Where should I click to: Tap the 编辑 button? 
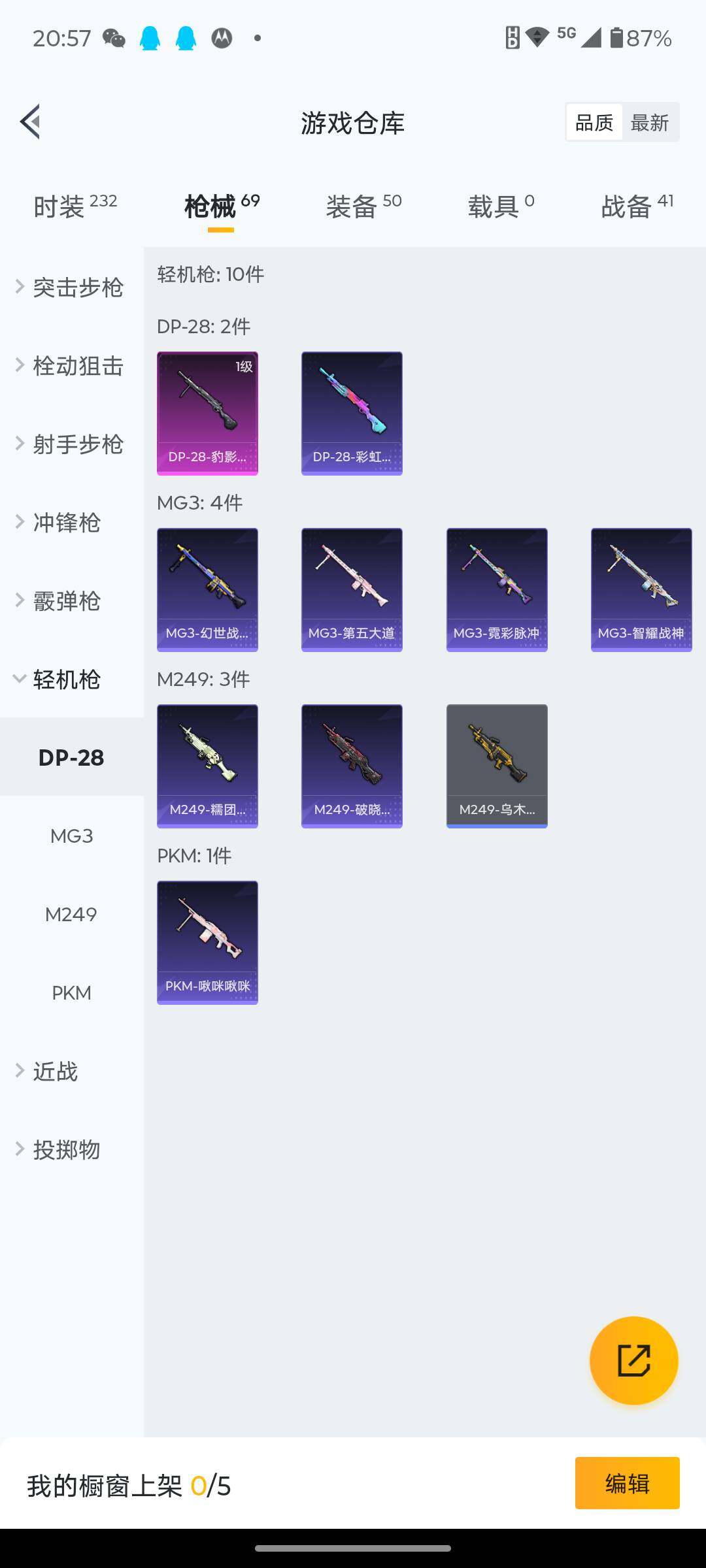point(627,1483)
